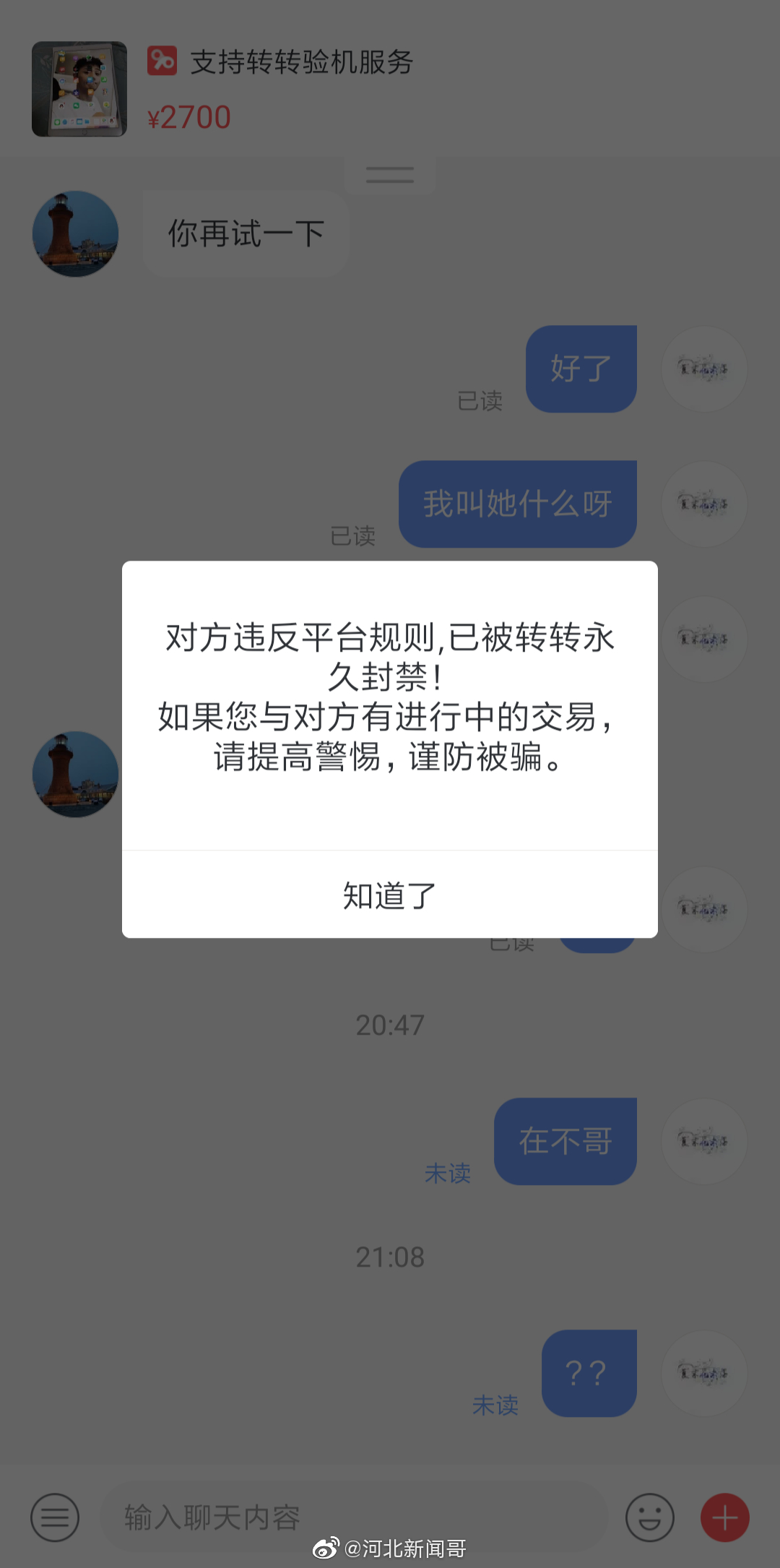Tap the 输入聊天内容 message field

tap(354, 1517)
